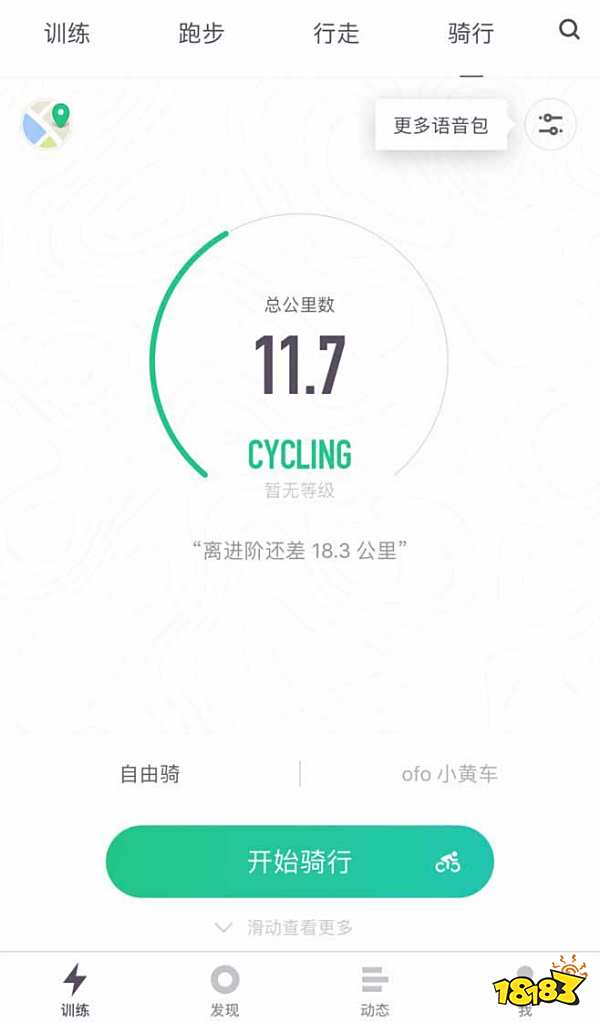Go to 训练 in bottom navigation
Screen dimensions: 600x1023
pyautogui.click(x=75, y=988)
